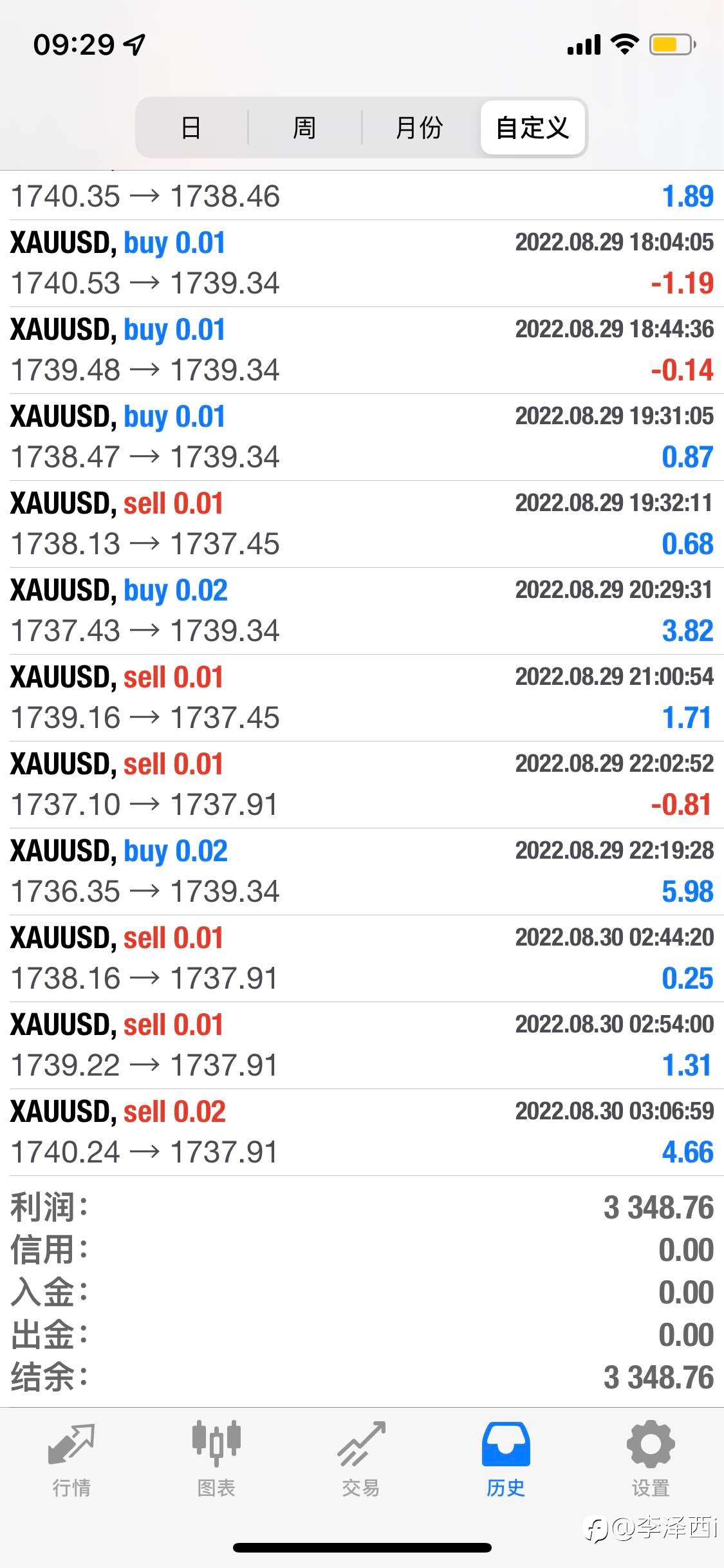Open the 交易 trade tab

pos(361,1459)
